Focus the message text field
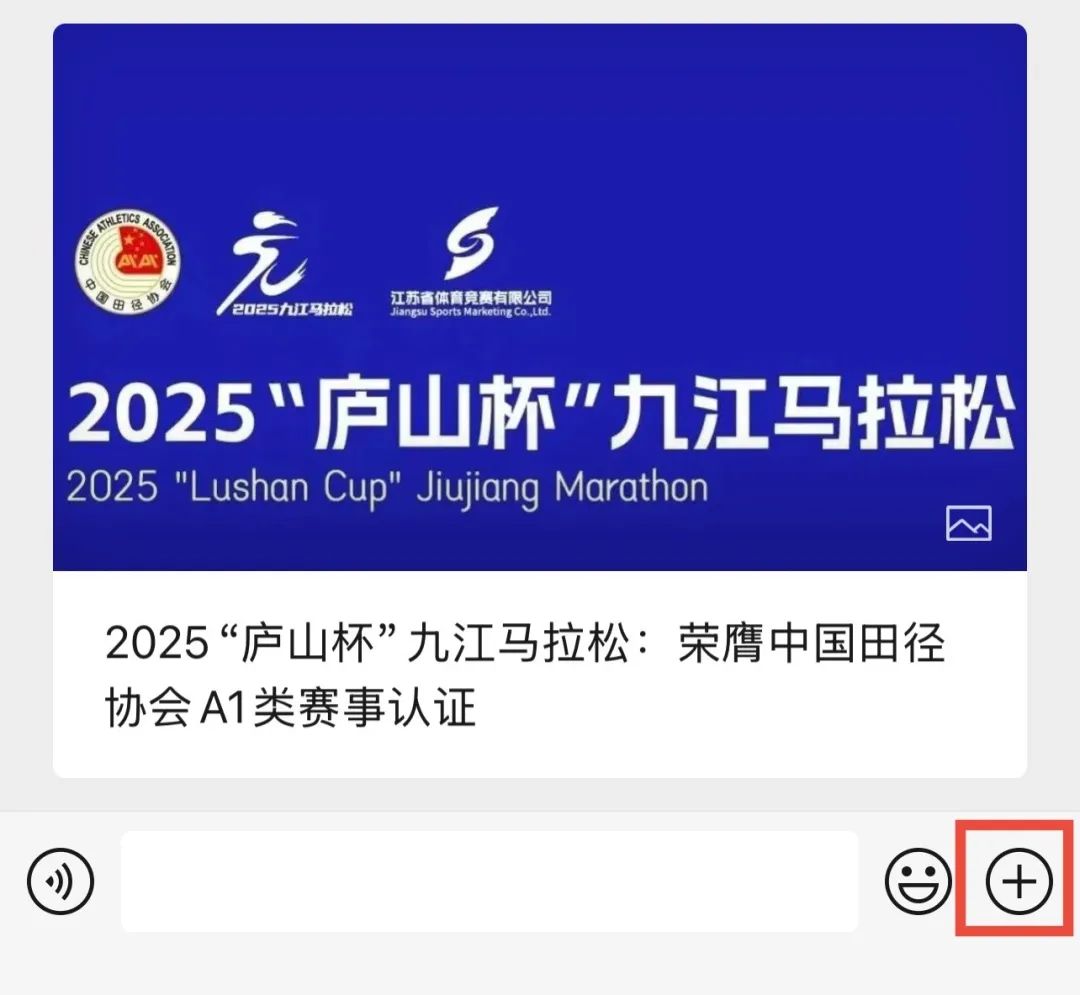The width and height of the screenshot is (1080, 995). pos(489,881)
